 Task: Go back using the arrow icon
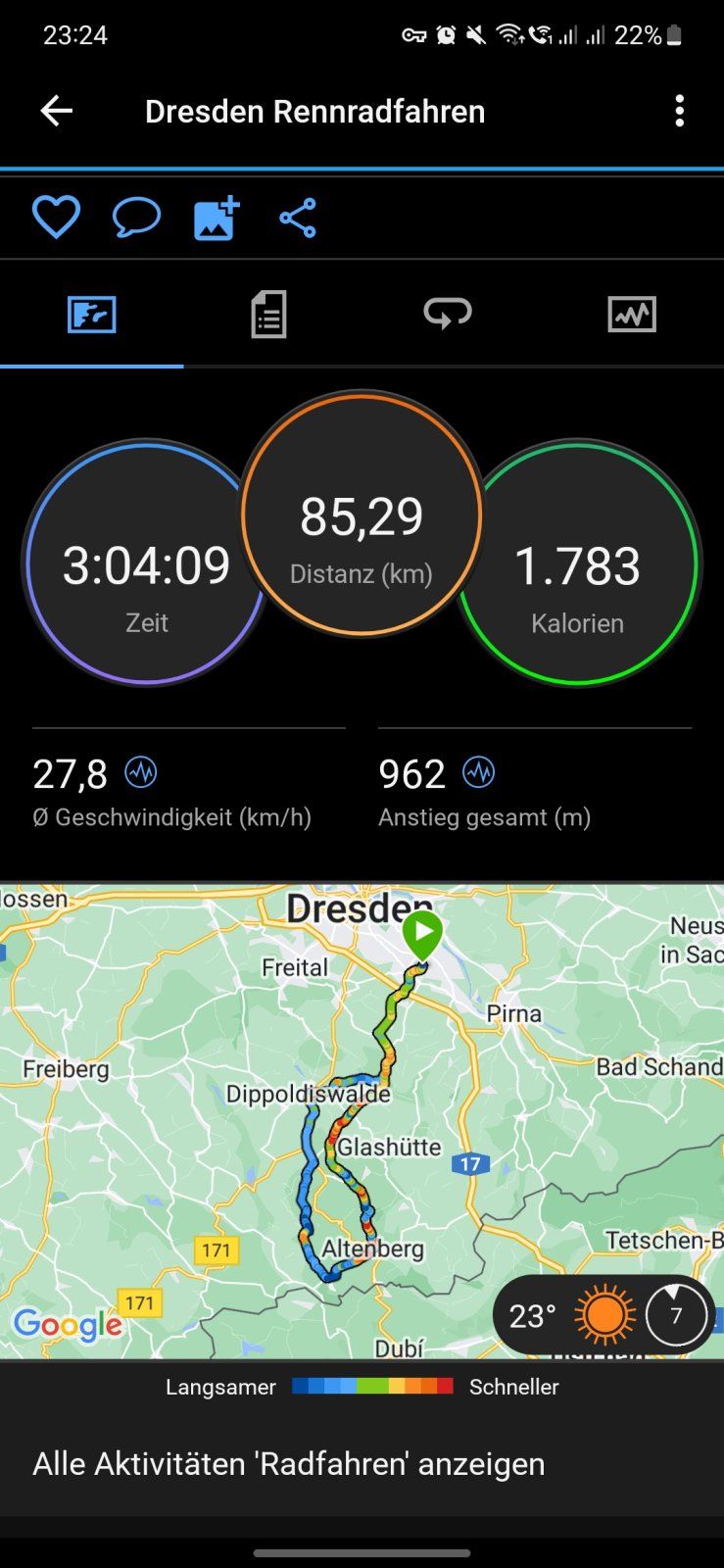[56, 111]
